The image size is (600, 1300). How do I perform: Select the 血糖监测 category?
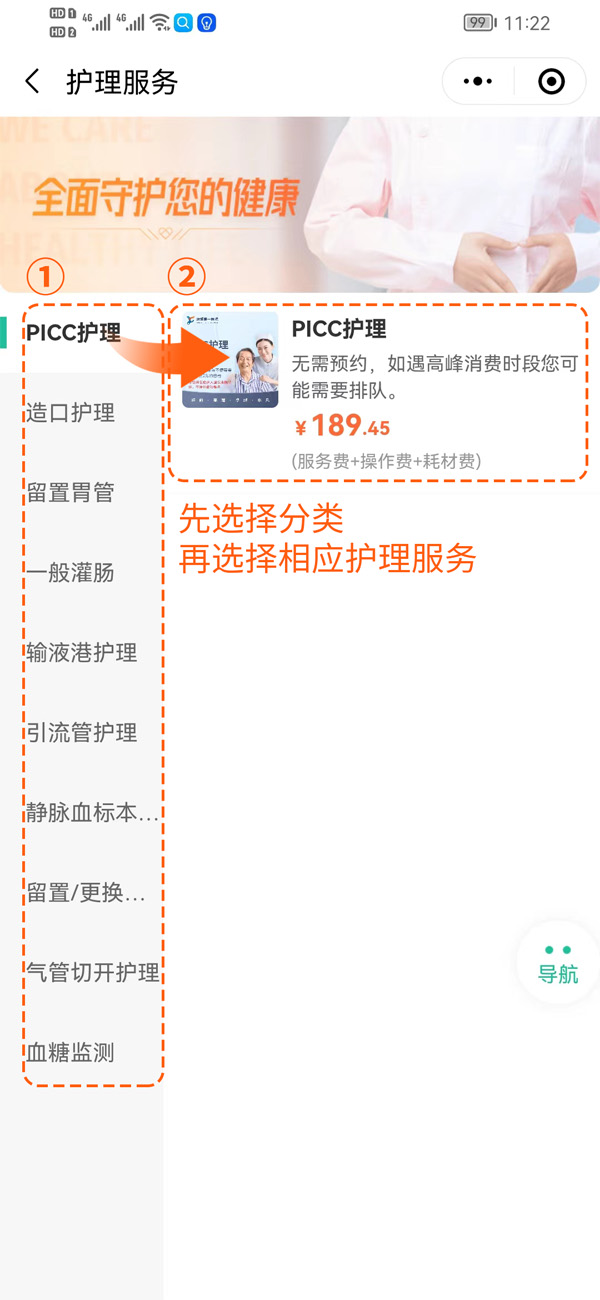[72, 1053]
